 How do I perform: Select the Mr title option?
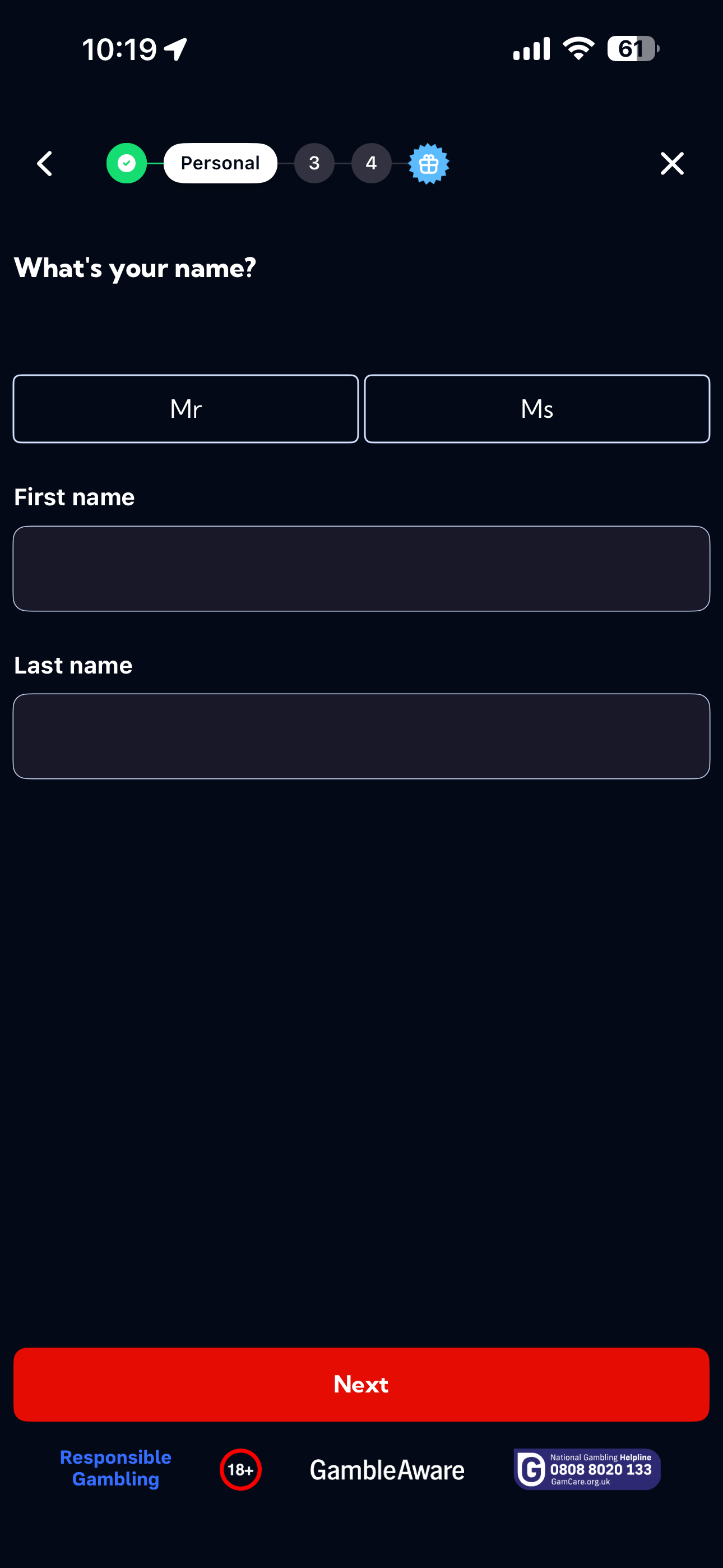click(186, 408)
